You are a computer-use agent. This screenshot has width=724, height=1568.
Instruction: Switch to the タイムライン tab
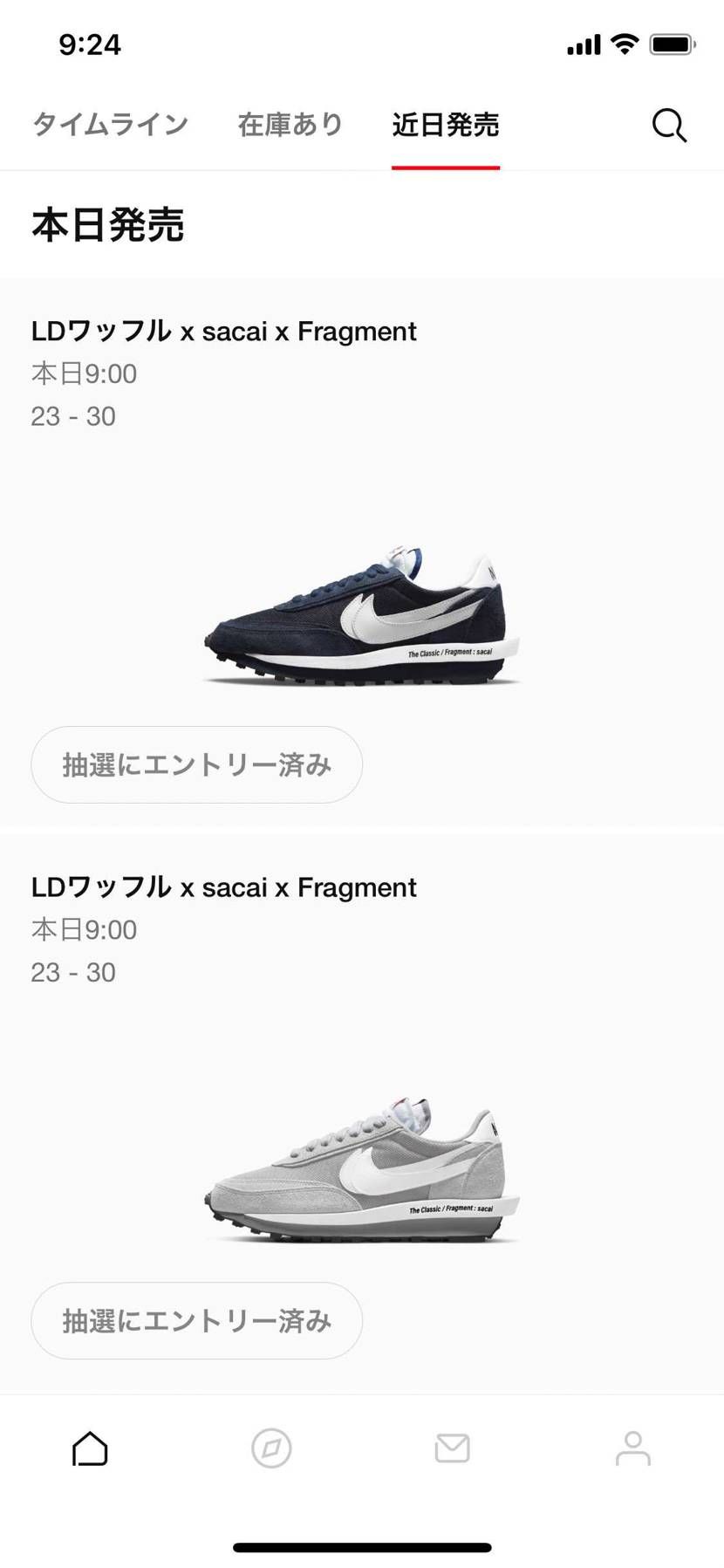point(108,125)
